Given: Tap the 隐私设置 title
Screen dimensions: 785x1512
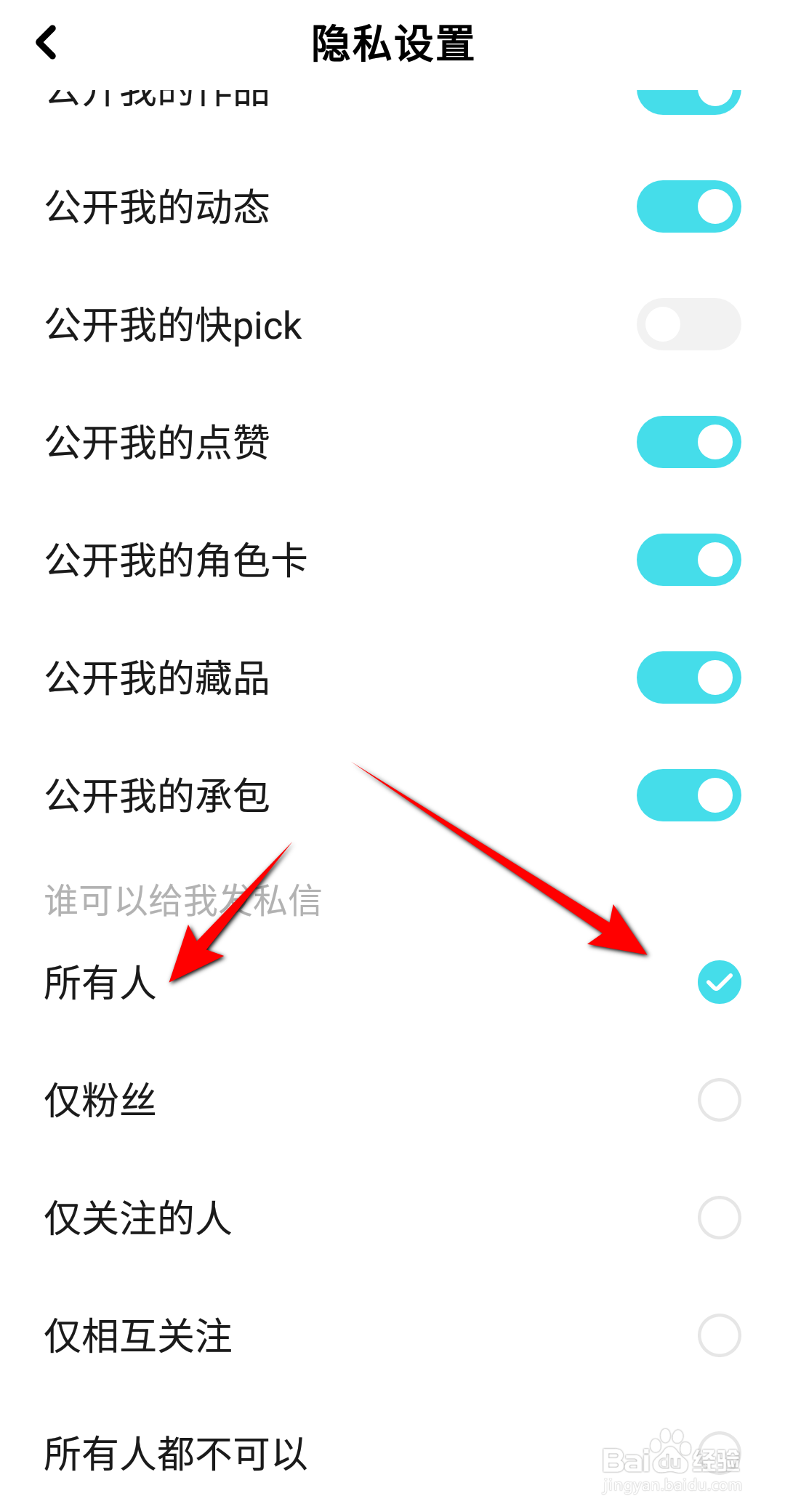Looking at the screenshot, I should (x=392, y=42).
